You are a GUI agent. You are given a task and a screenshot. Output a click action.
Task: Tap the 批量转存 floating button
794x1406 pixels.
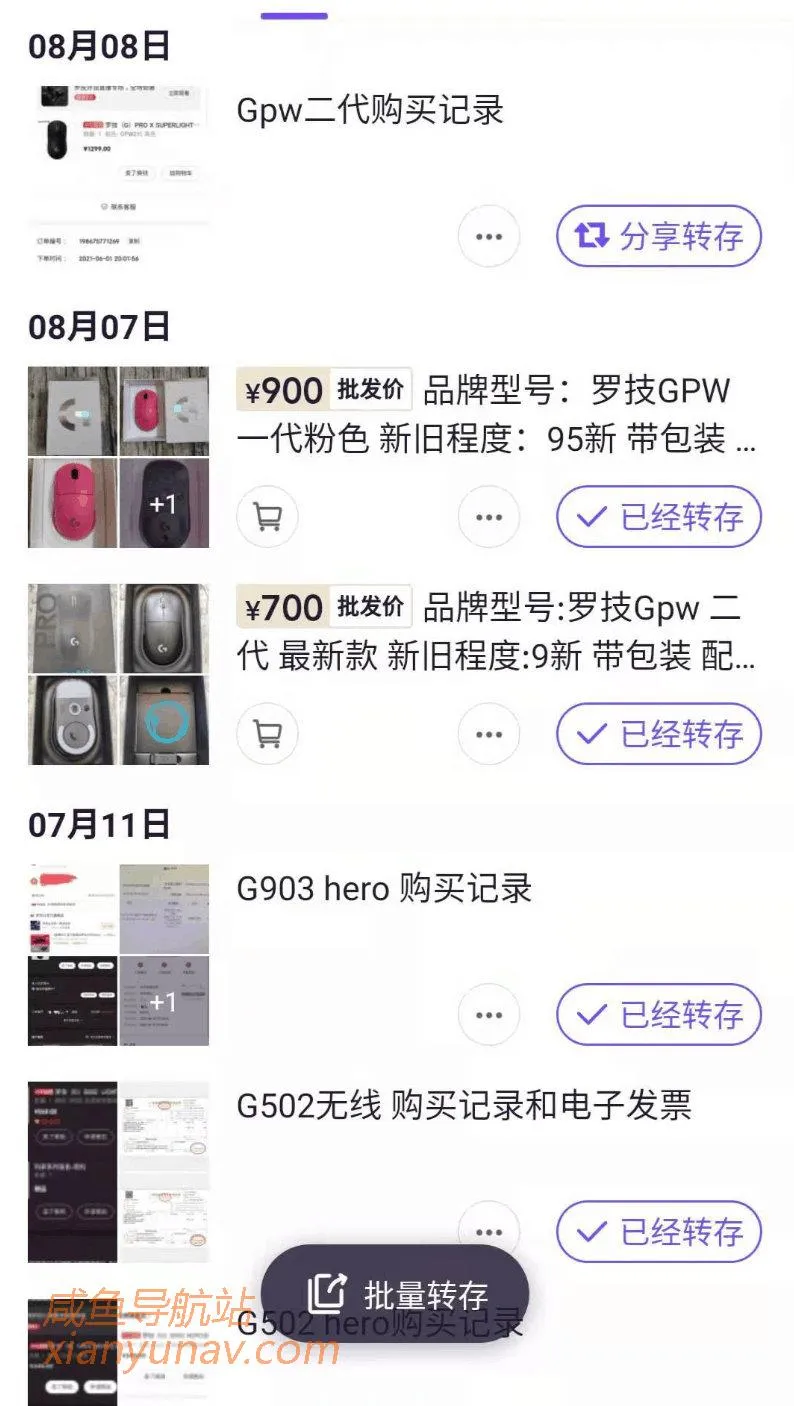395,1294
